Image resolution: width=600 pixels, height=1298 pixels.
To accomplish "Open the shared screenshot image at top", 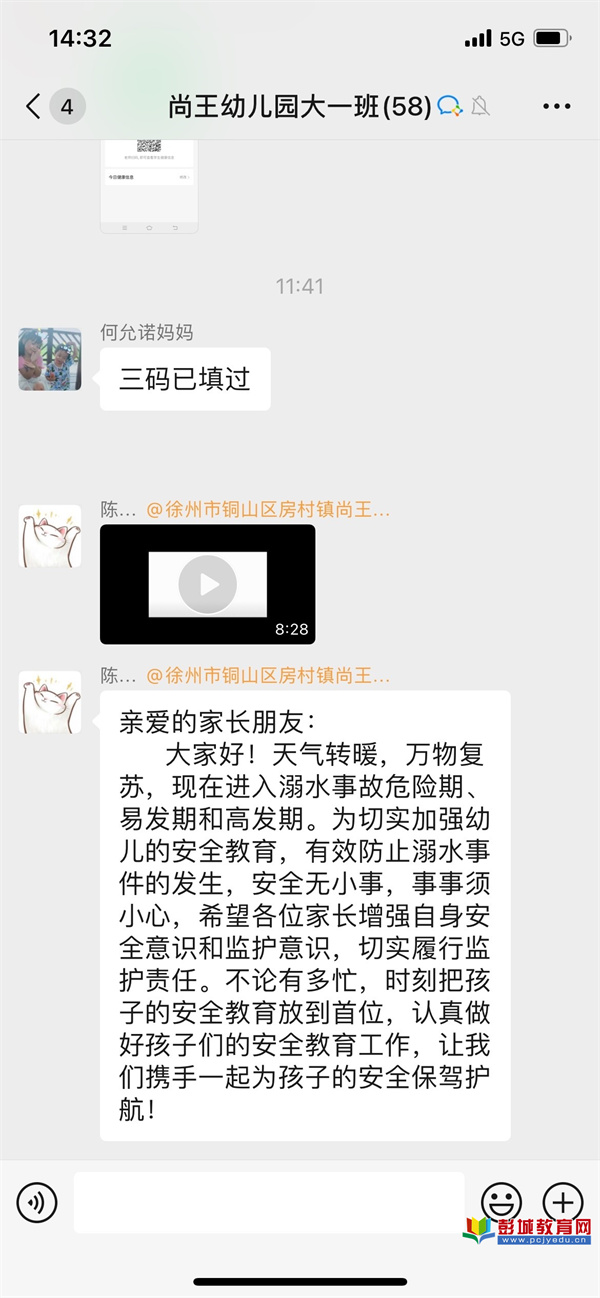I will 148,187.
